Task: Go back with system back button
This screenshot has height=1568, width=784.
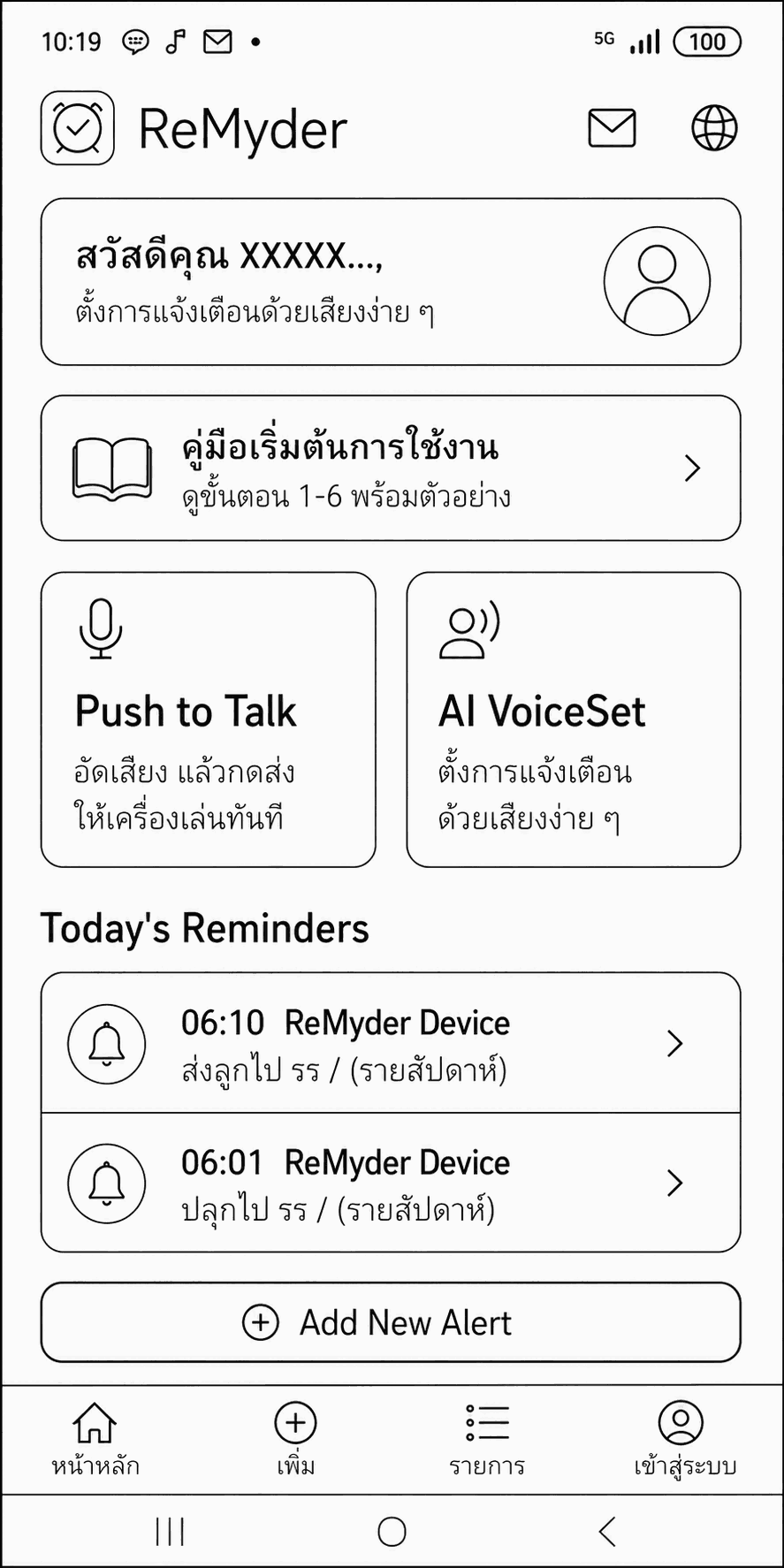Action: pyautogui.click(x=607, y=1531)
